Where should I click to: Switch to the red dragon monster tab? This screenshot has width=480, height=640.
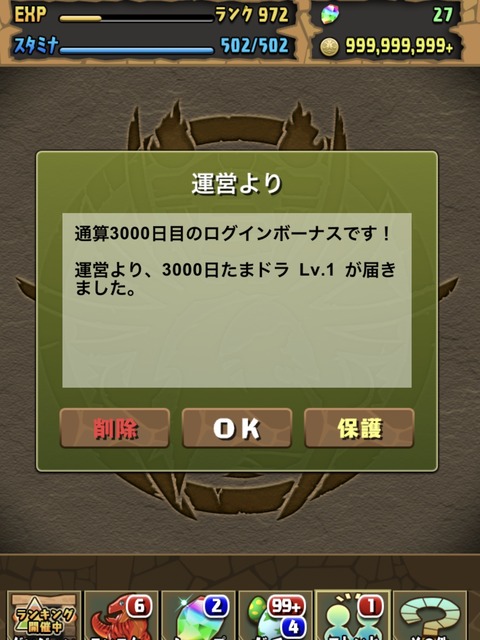coord(121,616)
